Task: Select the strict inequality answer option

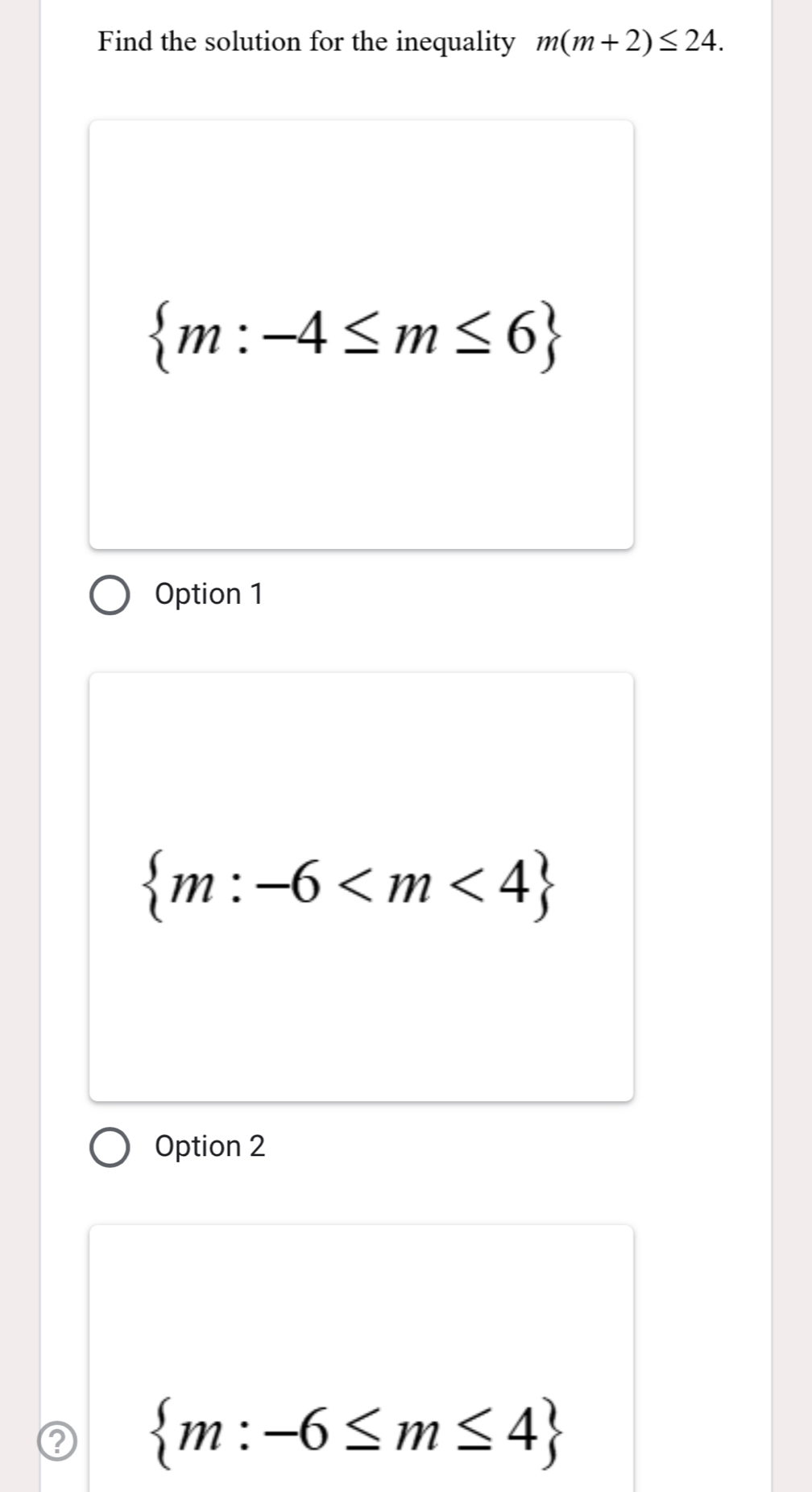Action: click(x=361, y=887)
